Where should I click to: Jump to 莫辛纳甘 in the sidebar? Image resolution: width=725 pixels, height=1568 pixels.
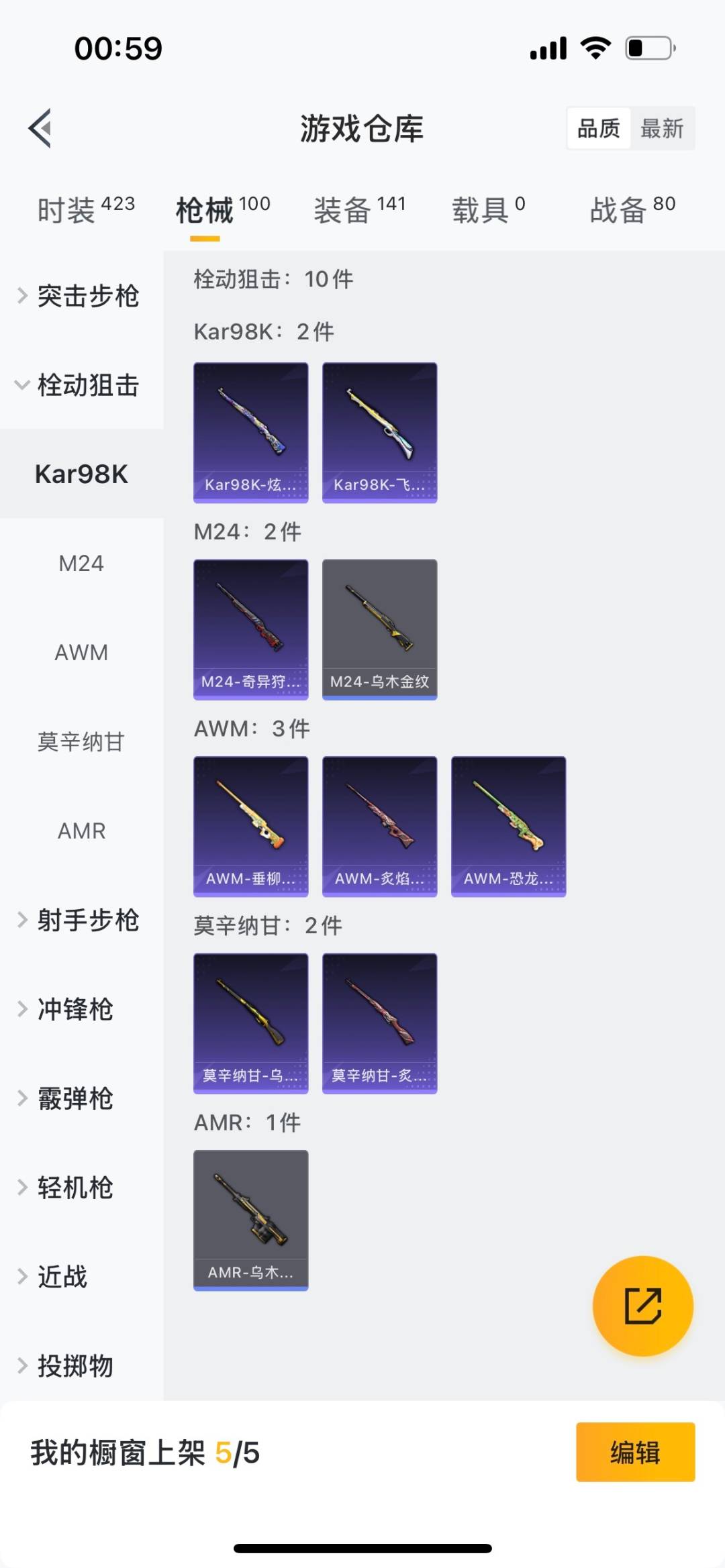(x=81, y=741)
